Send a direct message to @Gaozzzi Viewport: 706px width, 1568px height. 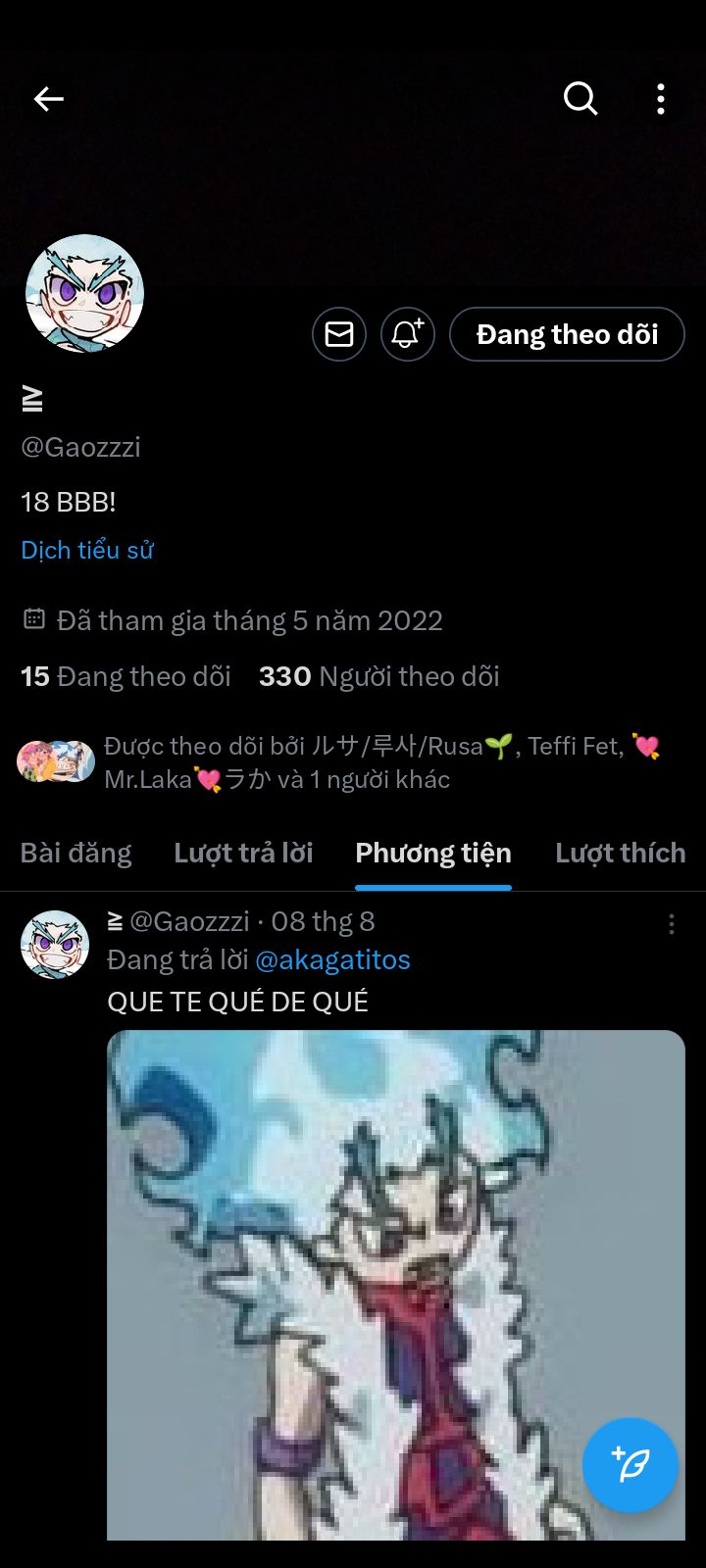point(339,335)
